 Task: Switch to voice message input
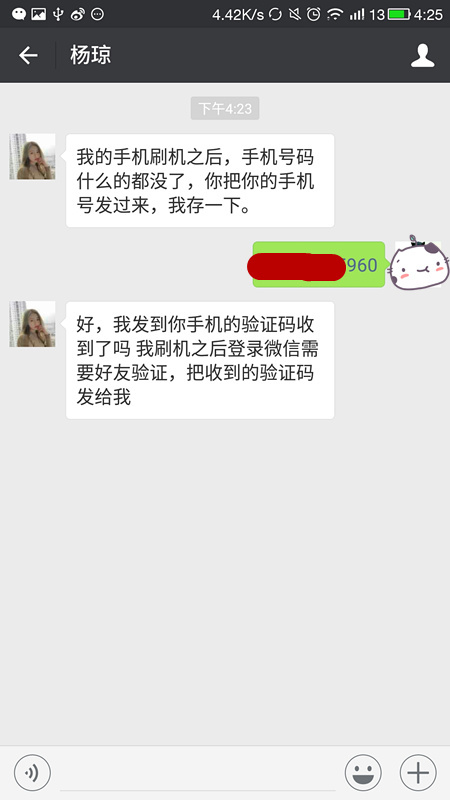(32, 773)
